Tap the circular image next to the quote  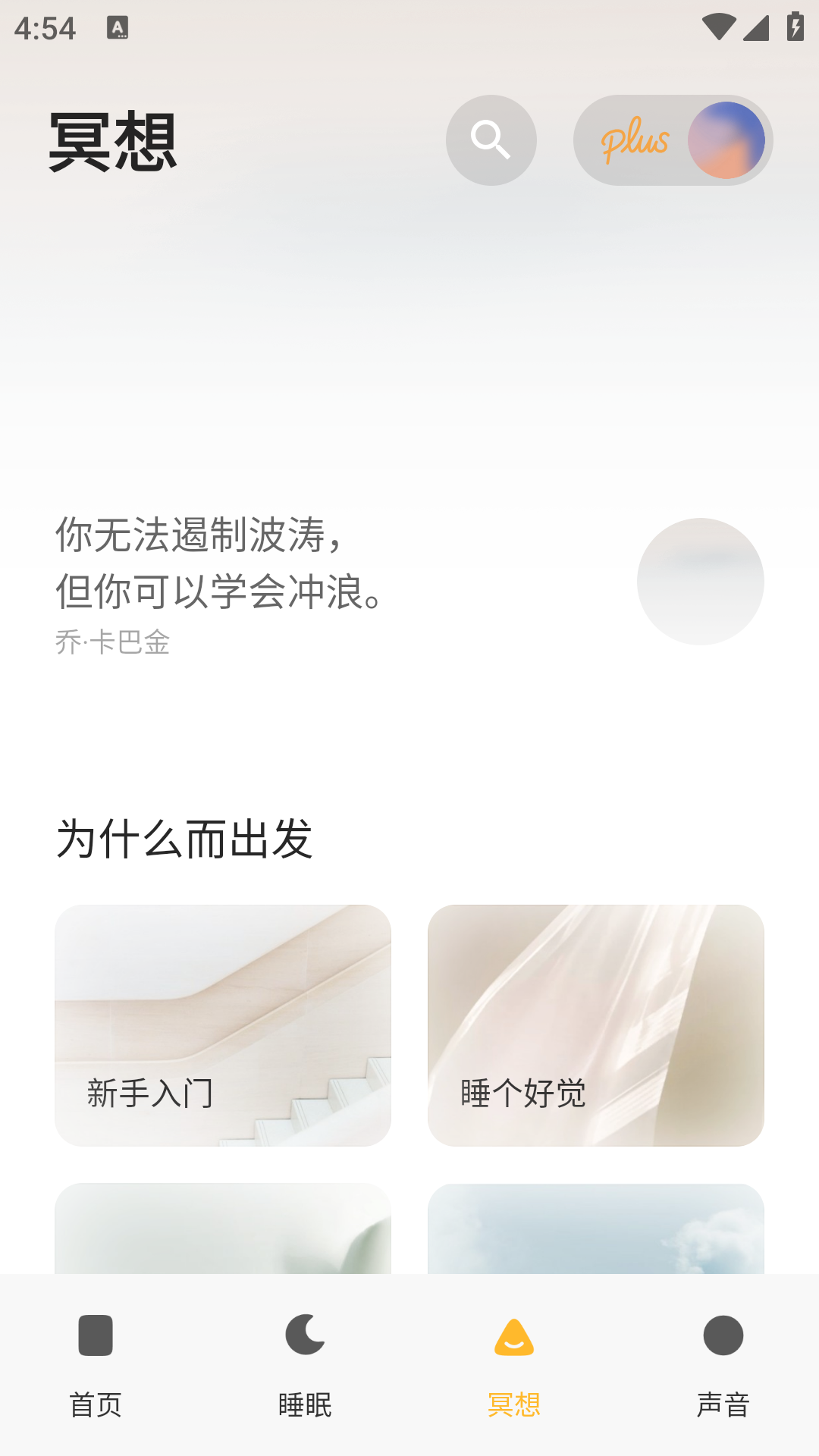tap(699, 580)
